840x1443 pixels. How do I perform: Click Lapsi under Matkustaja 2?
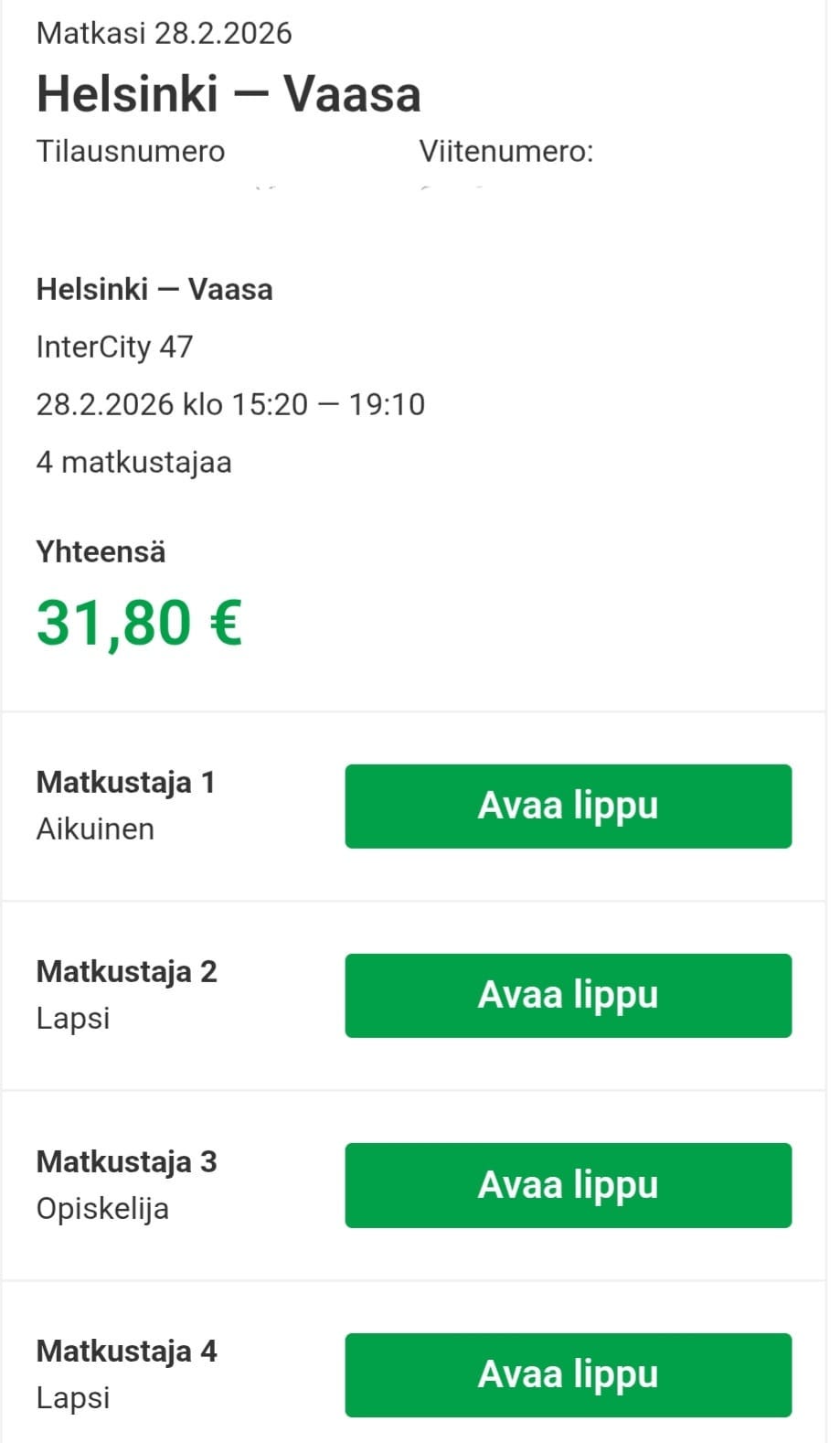[72, 1018]
